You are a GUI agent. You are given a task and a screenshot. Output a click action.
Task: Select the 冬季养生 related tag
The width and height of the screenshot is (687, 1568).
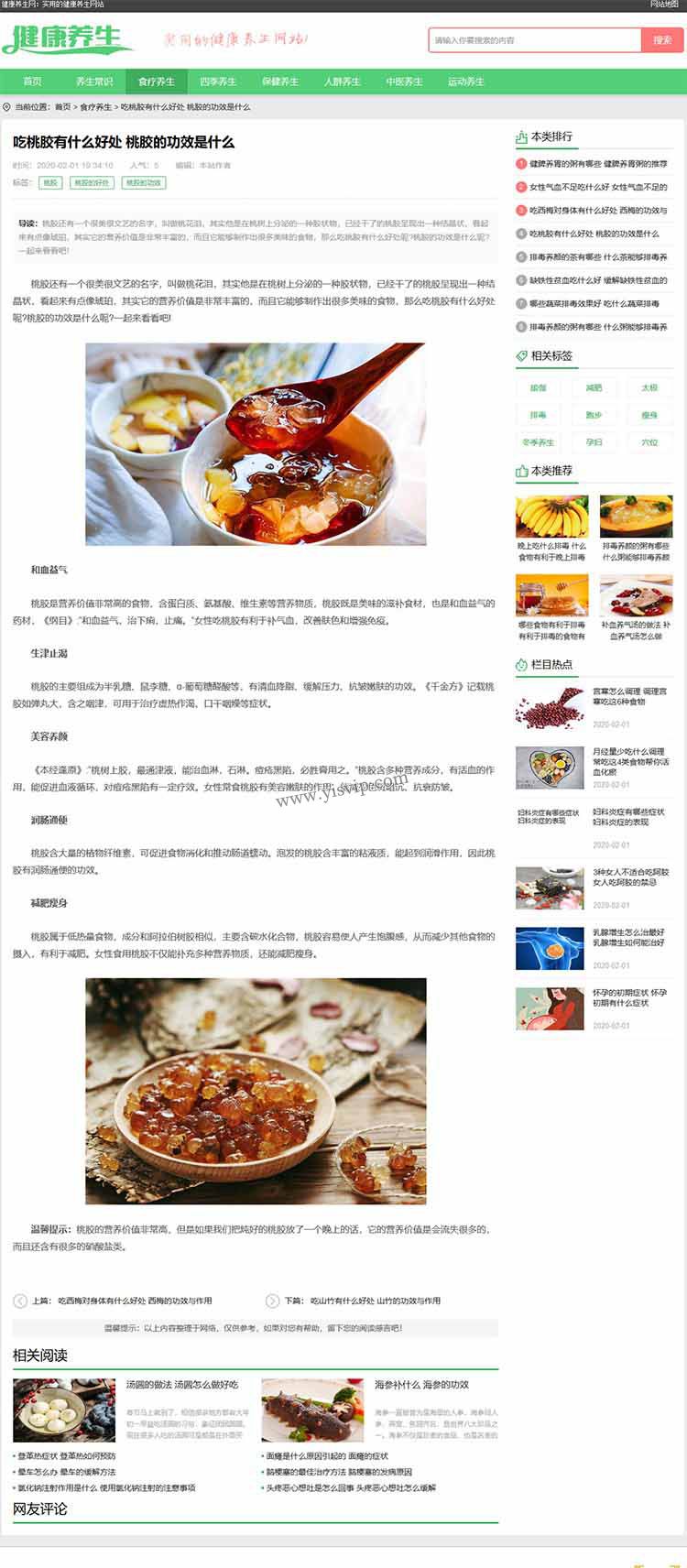tap(539, 442)
